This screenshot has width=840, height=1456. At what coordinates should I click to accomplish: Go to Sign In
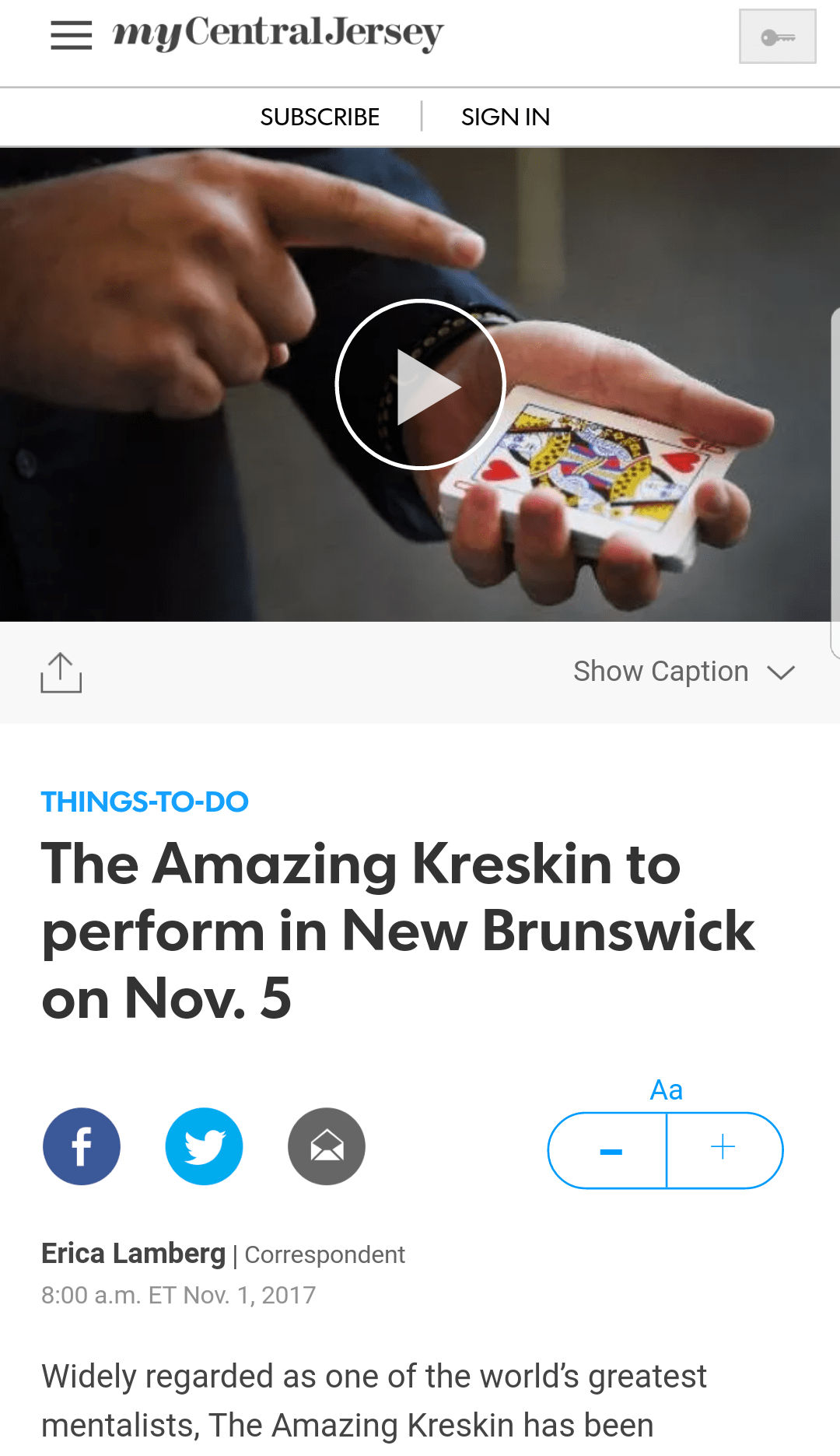click(506, 117)
